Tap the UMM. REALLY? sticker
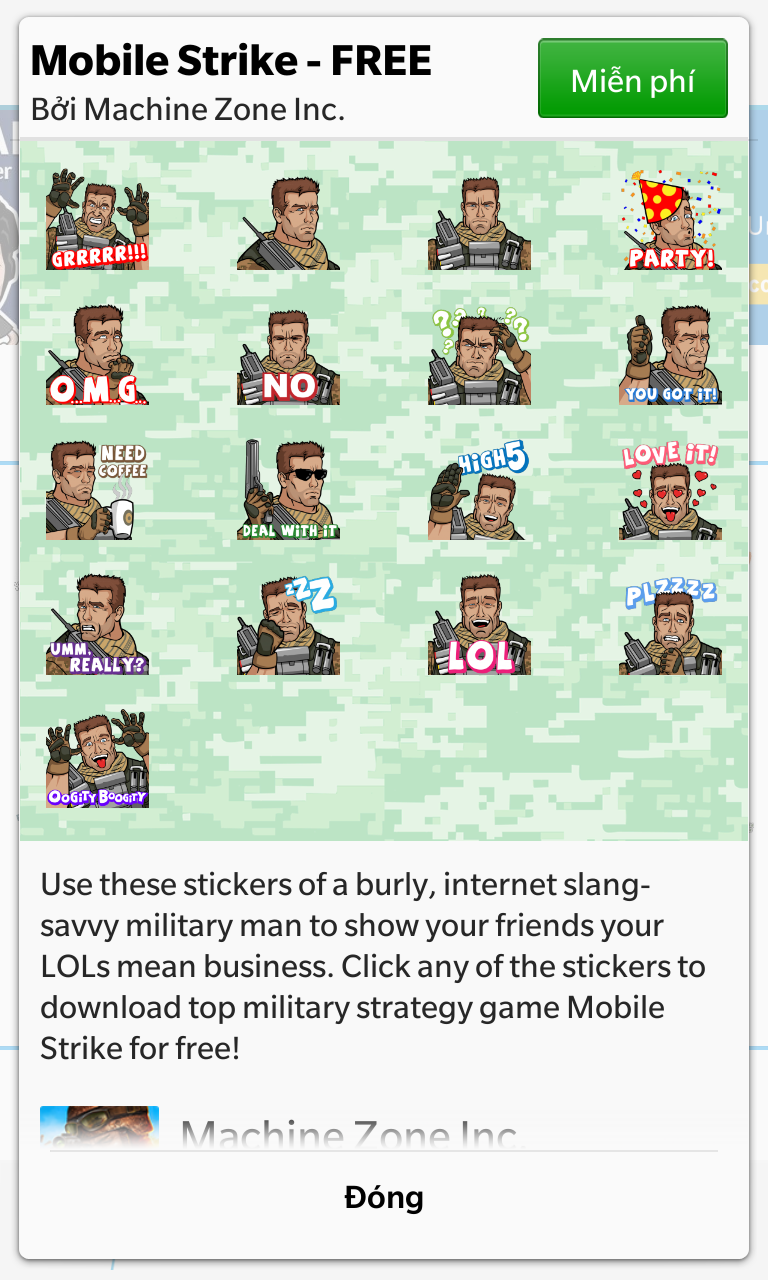 pos(97,624)
